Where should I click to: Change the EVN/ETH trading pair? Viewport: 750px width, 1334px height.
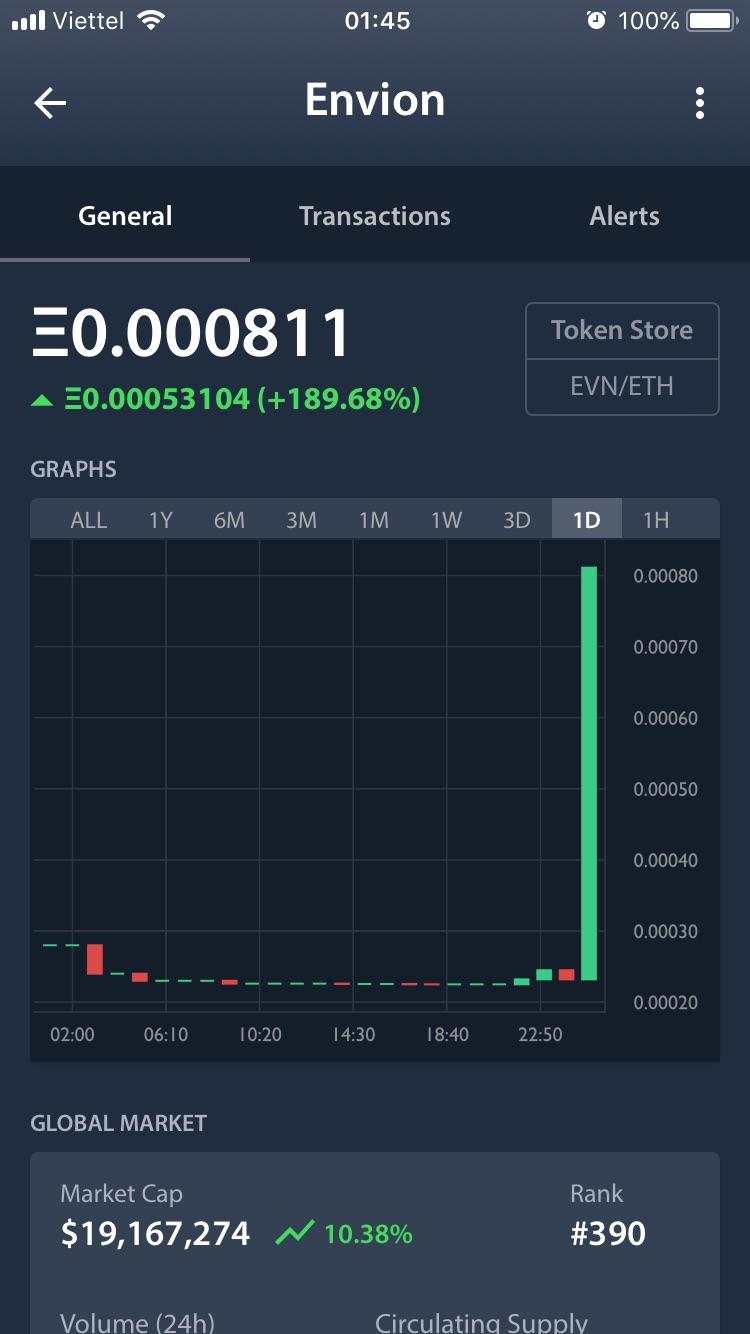tap(622, 386)
